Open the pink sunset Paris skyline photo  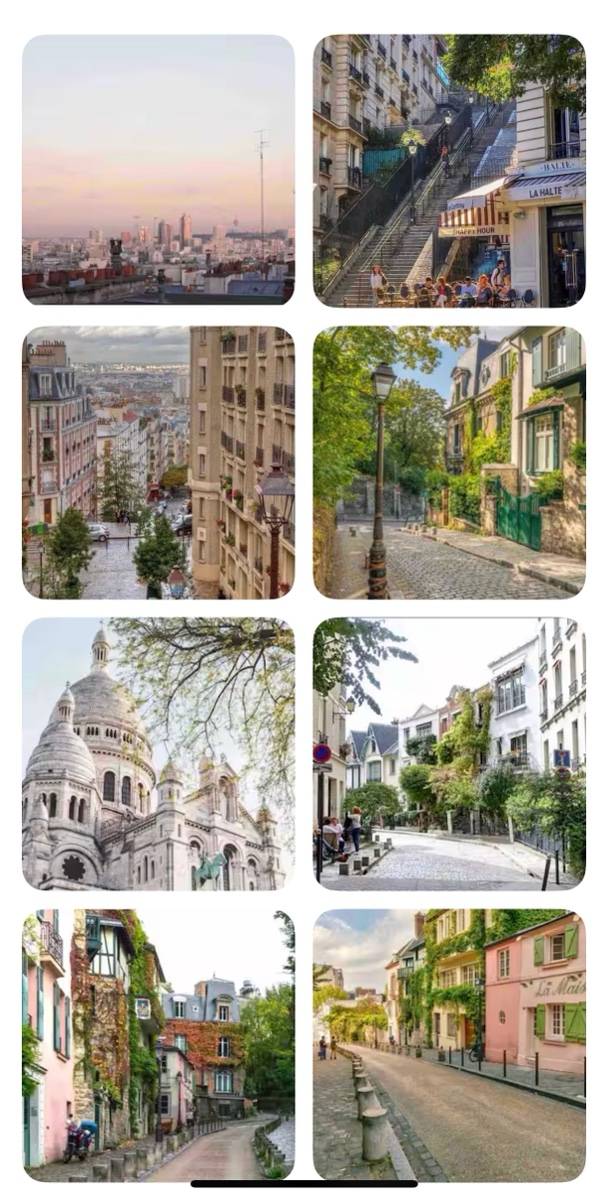click(x=158, y=170)
